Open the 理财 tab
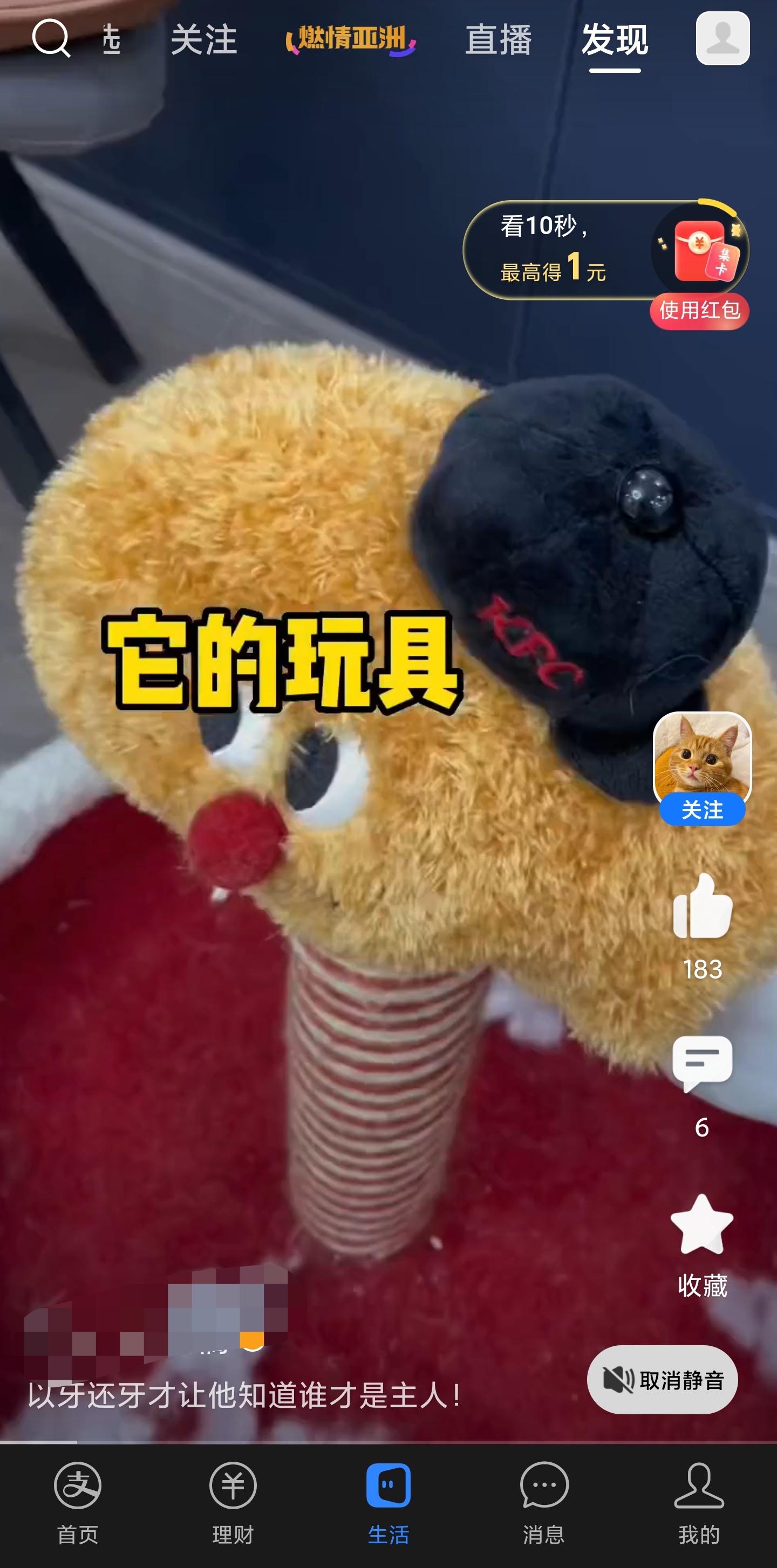Screen dimensions: 777x1568 pos(233,1503)
